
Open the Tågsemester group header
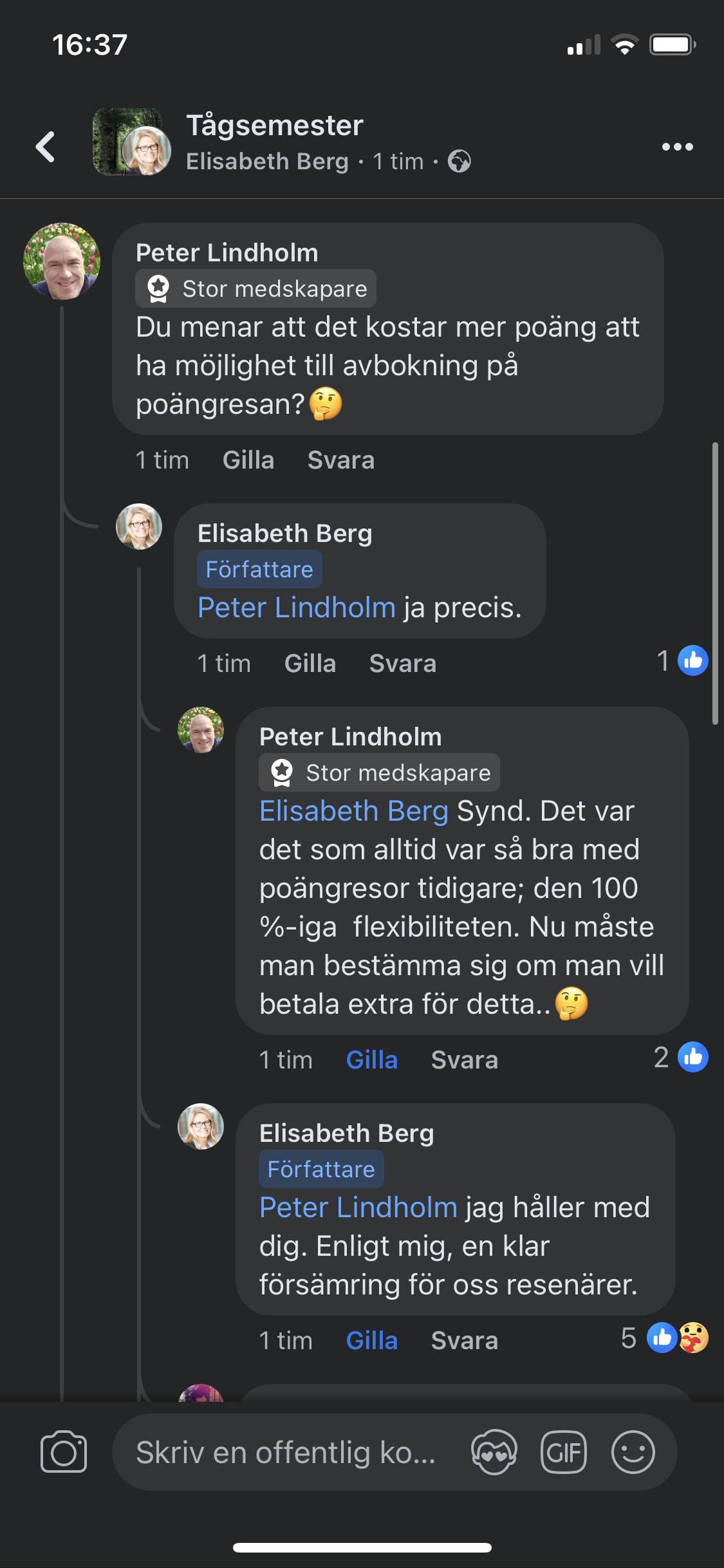tap(275, 126)
